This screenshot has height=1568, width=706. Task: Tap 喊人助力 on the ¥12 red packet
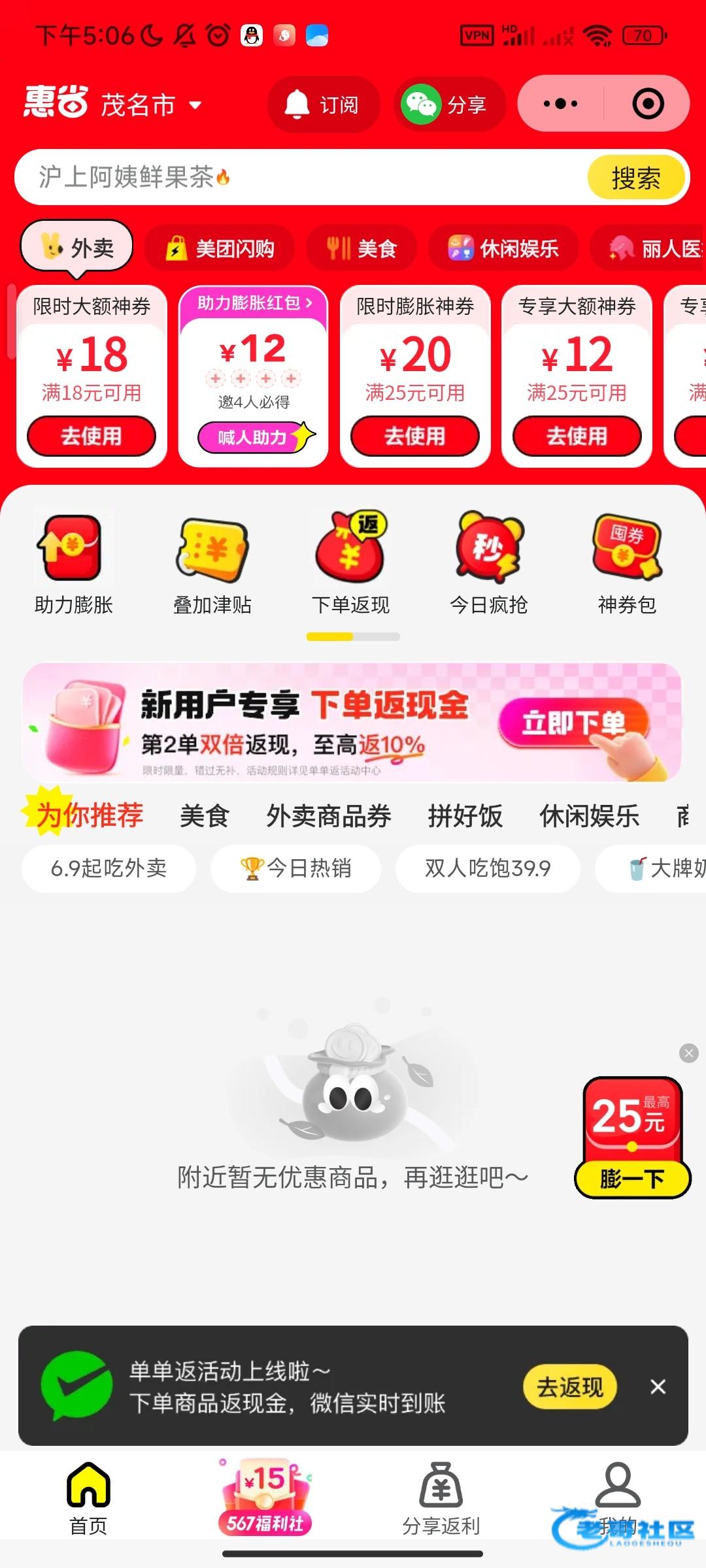252,437
